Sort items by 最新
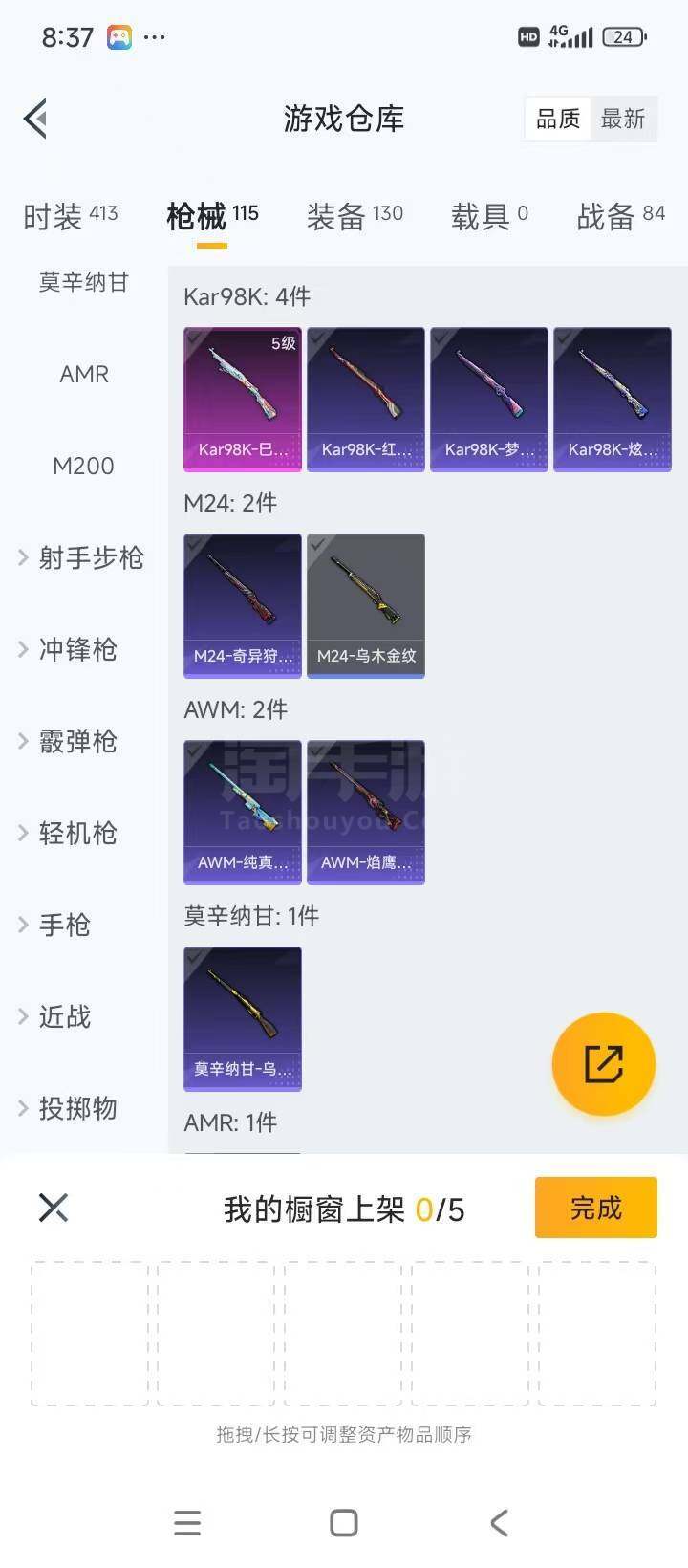The image size is (688, 1568). 623,120
